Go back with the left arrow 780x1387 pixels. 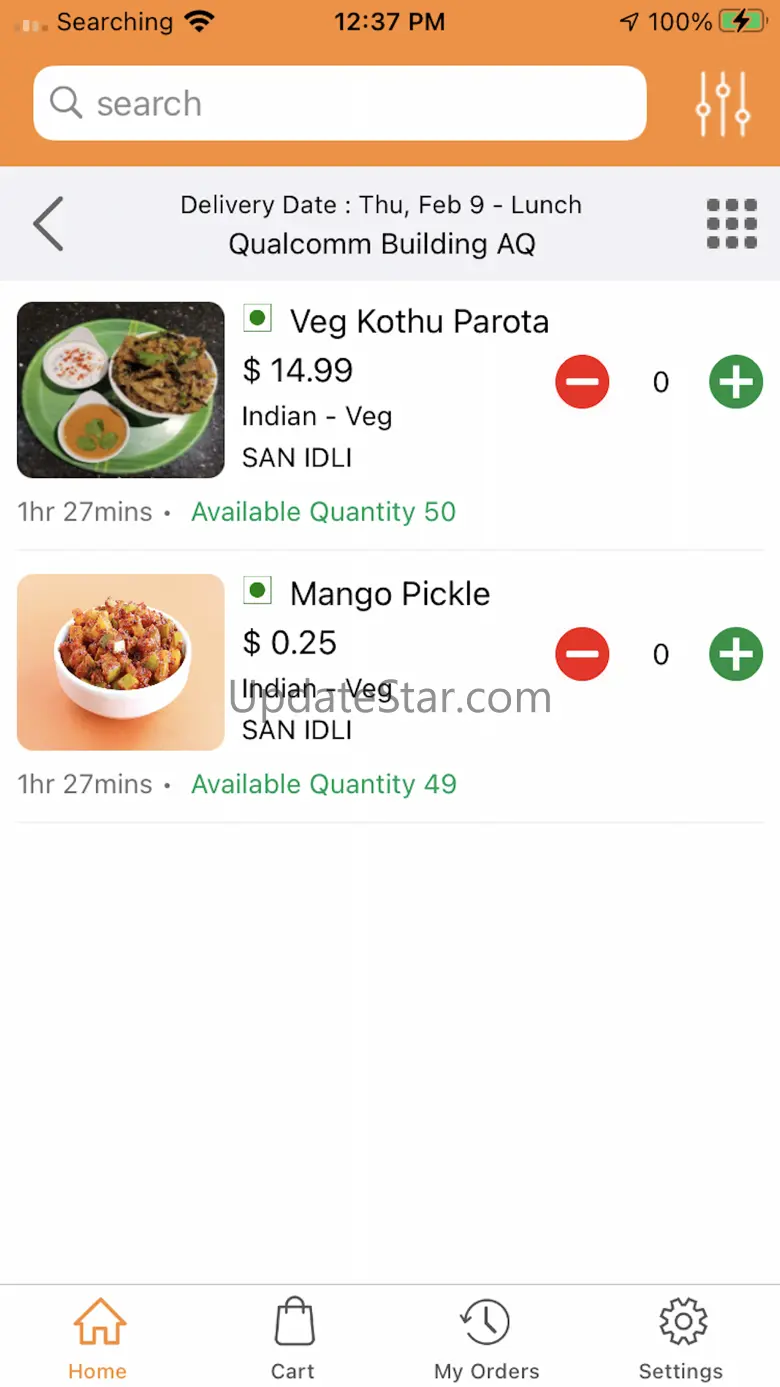[x=48, y=223]
